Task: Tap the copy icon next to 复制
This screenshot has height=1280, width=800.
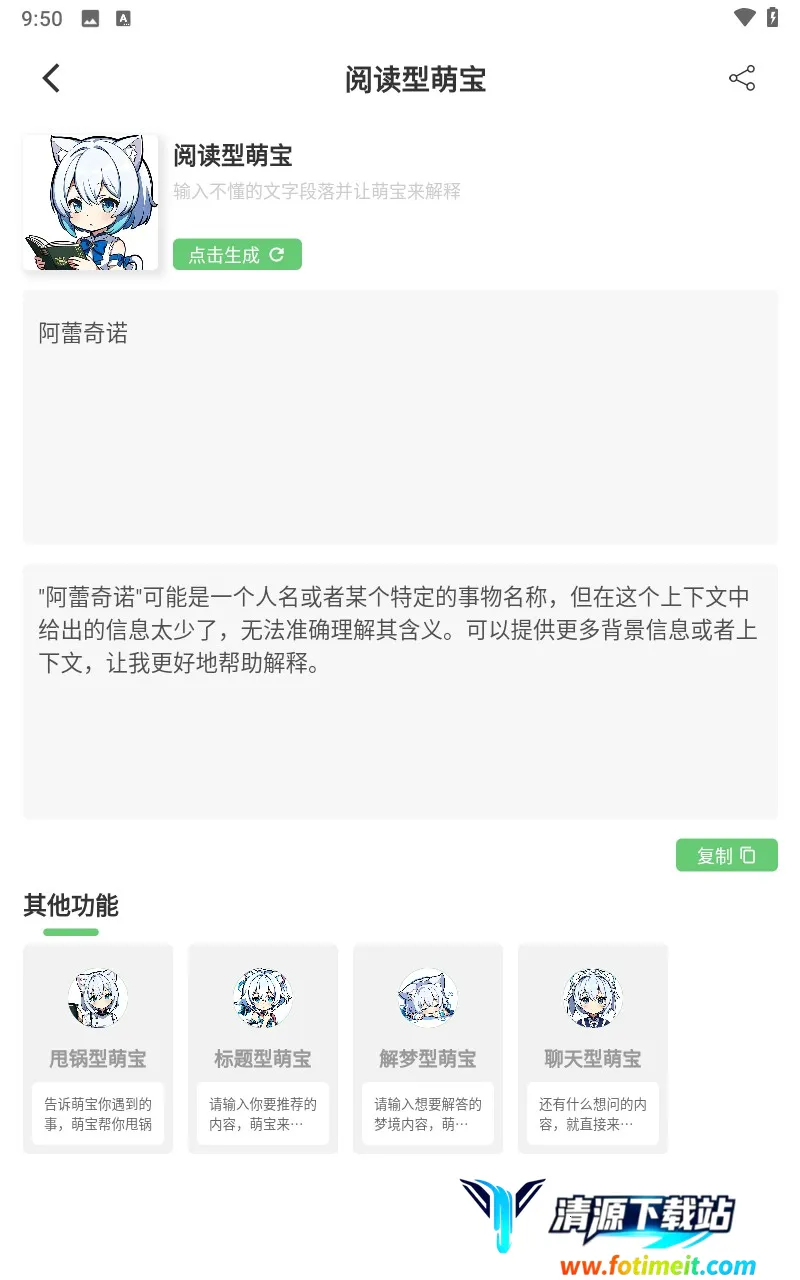Action: (x=746, y=855)
